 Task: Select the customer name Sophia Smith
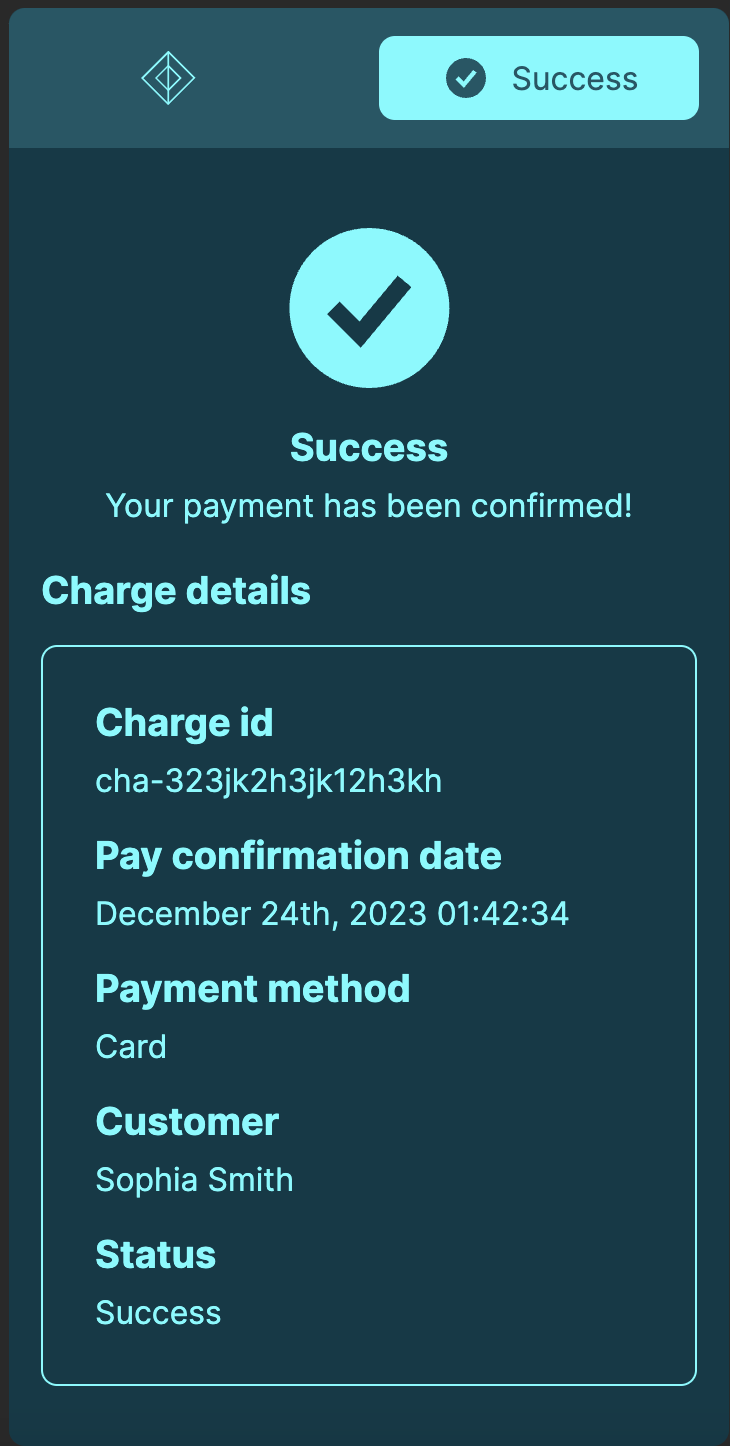click(194, 1179)
